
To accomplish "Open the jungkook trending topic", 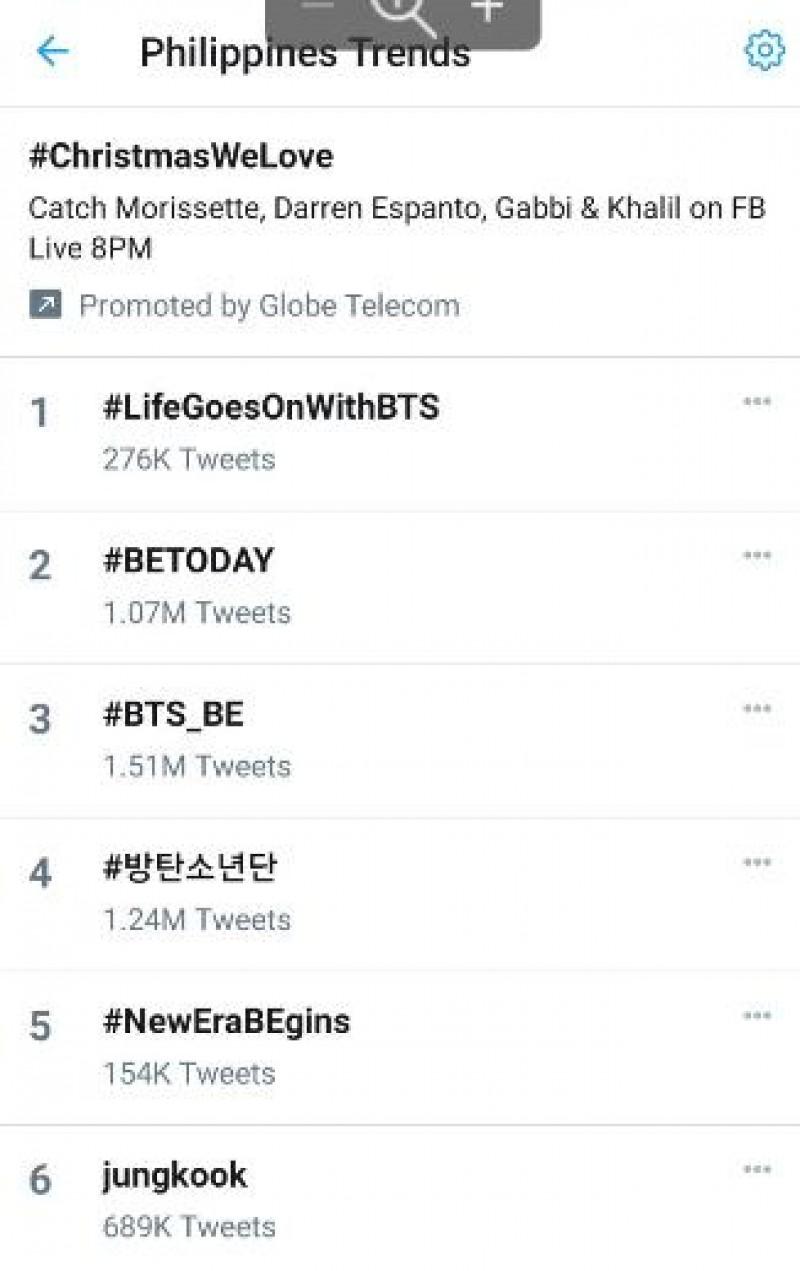I will point(174,1175).
